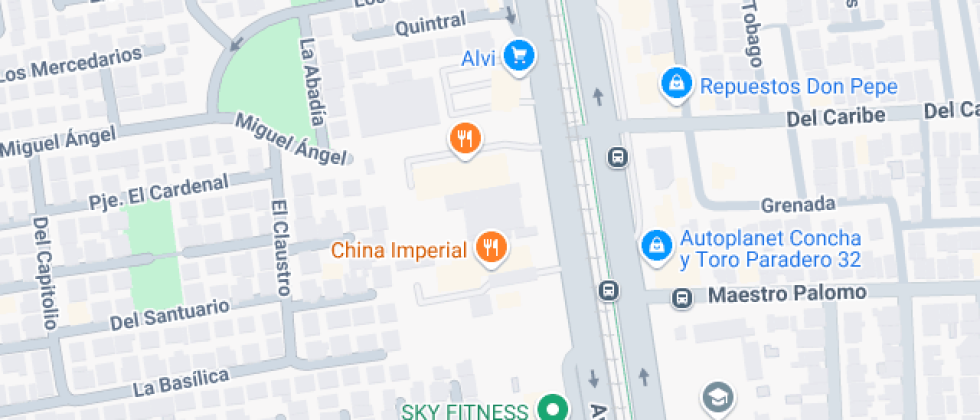Tap the restaurant pin below Alvi
This screenshot has width=980, height=420.
[x=463, y=139]
